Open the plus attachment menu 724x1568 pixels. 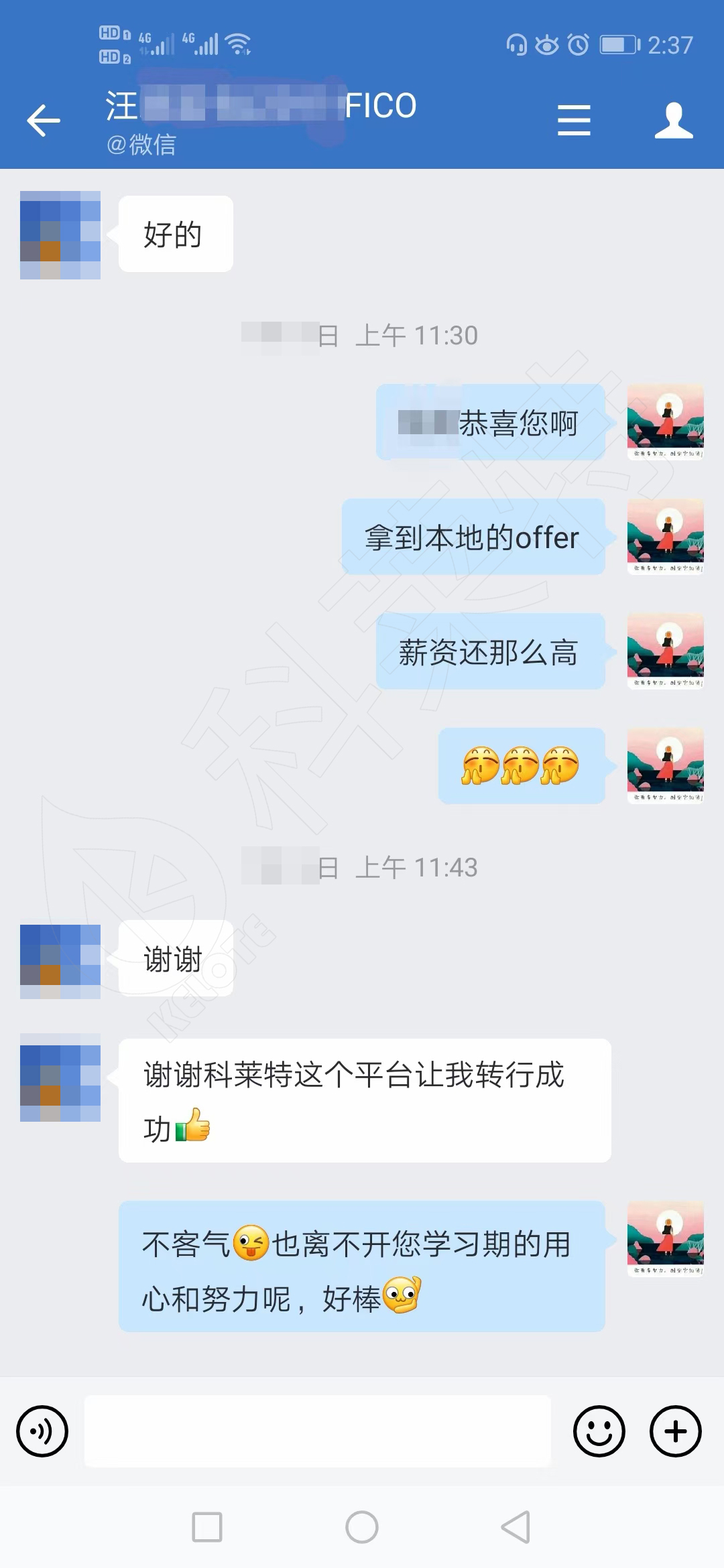(675, 1431)
